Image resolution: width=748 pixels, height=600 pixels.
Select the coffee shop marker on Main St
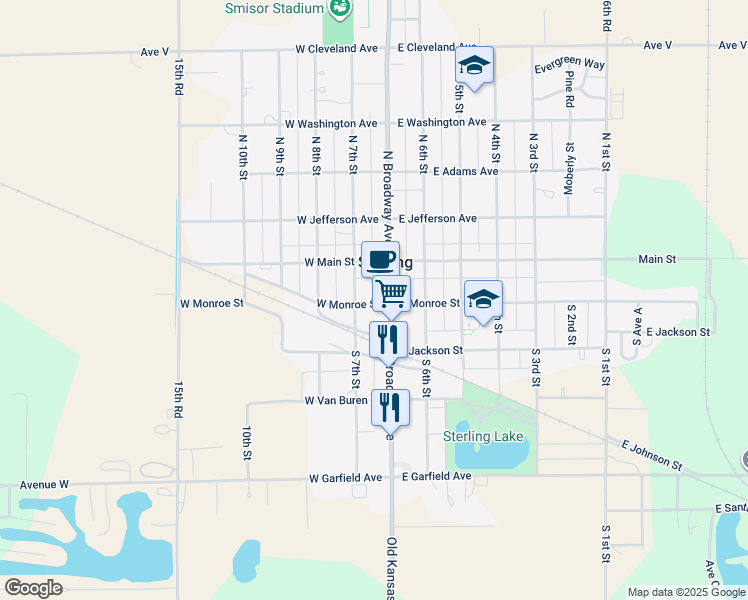pos(380,260)
